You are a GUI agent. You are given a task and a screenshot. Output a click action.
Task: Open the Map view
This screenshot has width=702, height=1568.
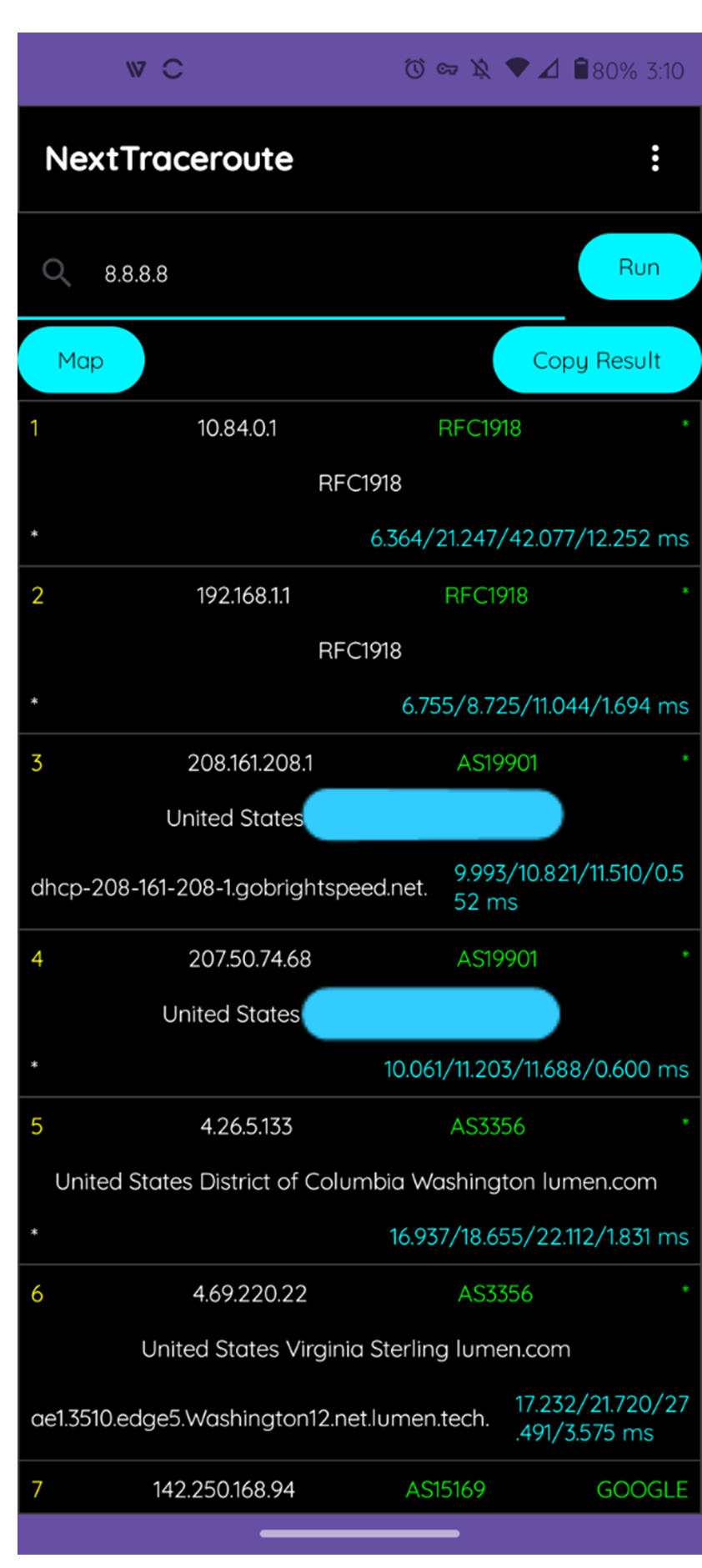81,360
